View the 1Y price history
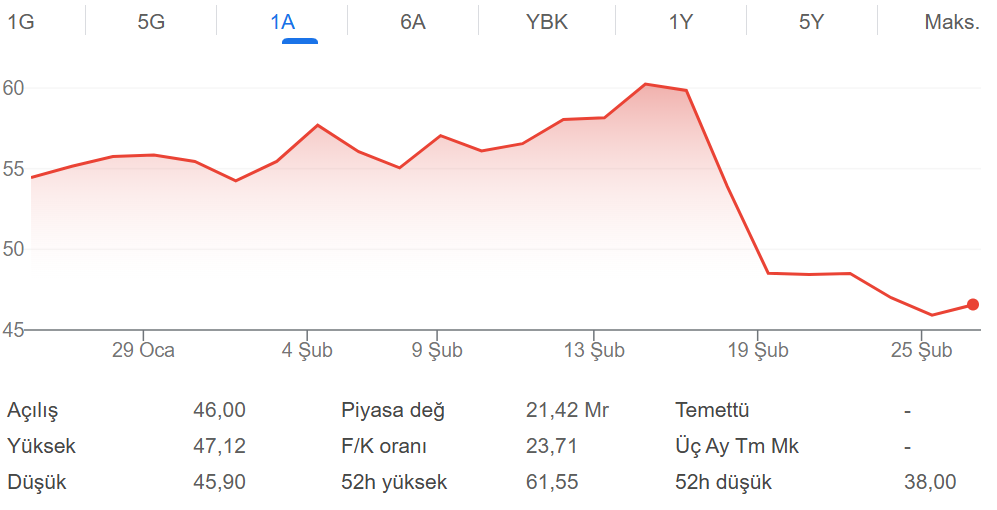Screen dimensions: 997x510 coord(681,22)
